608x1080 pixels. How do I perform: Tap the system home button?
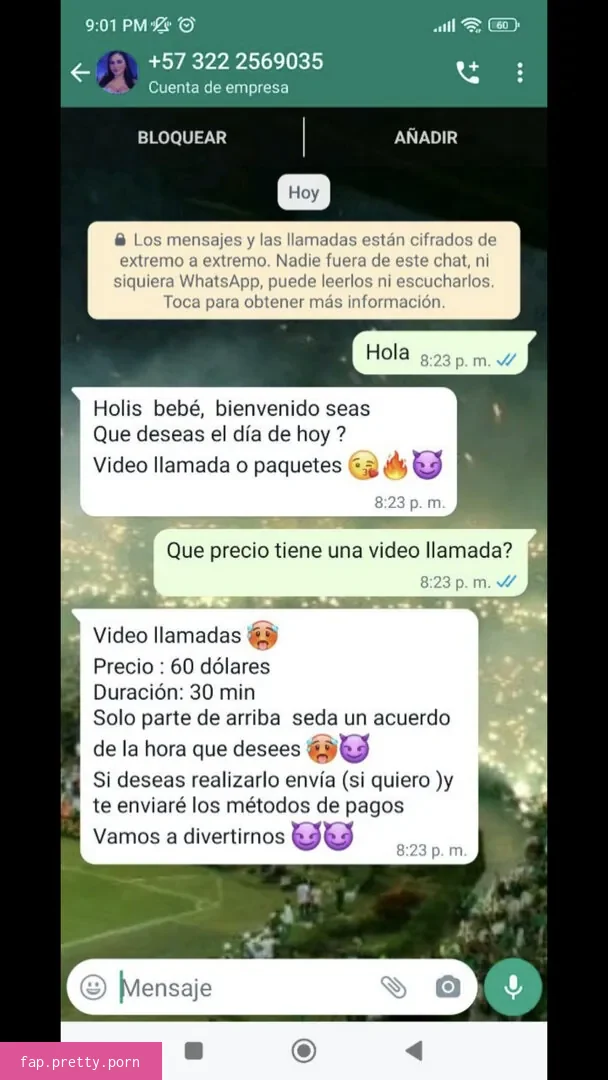[x=304, y=1050]
